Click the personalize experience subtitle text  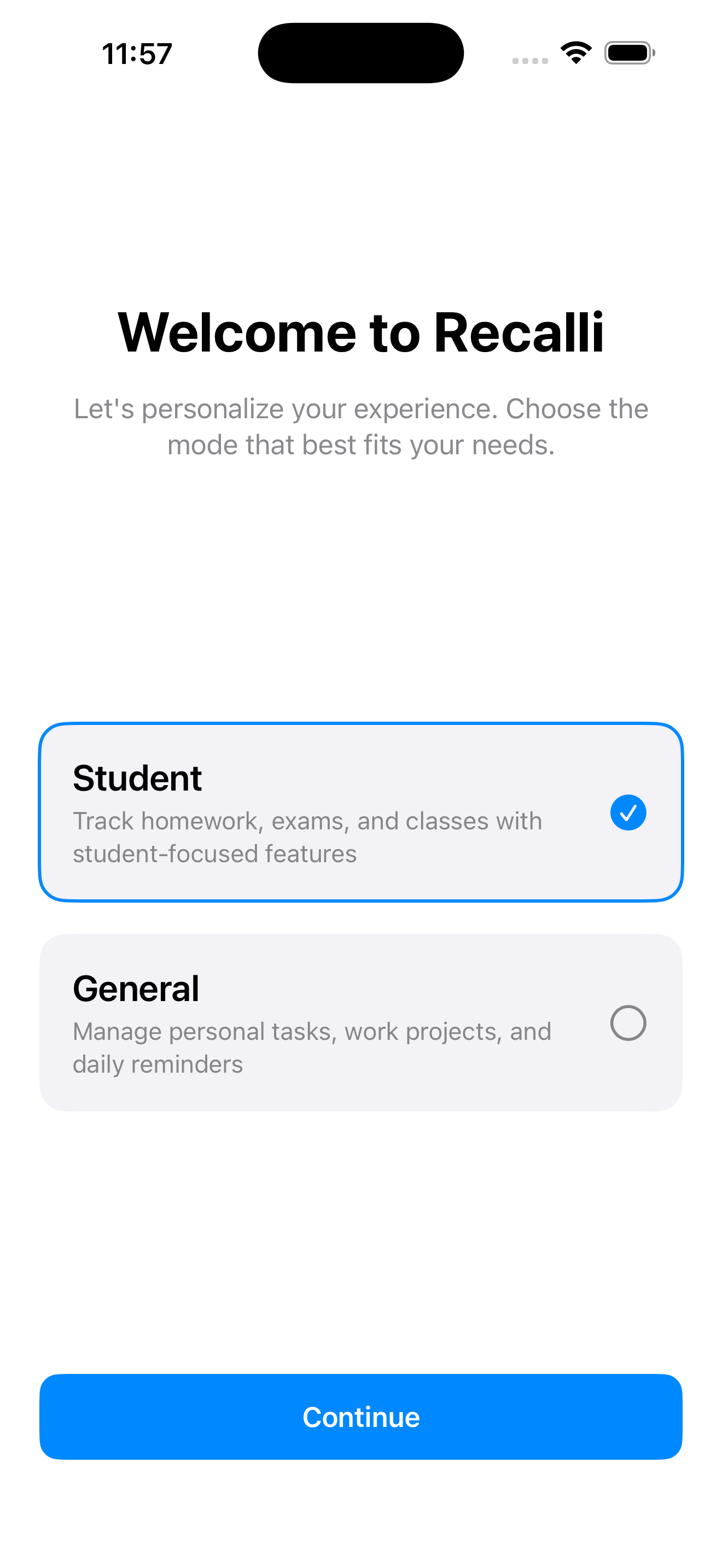click(x=360, y=426)
